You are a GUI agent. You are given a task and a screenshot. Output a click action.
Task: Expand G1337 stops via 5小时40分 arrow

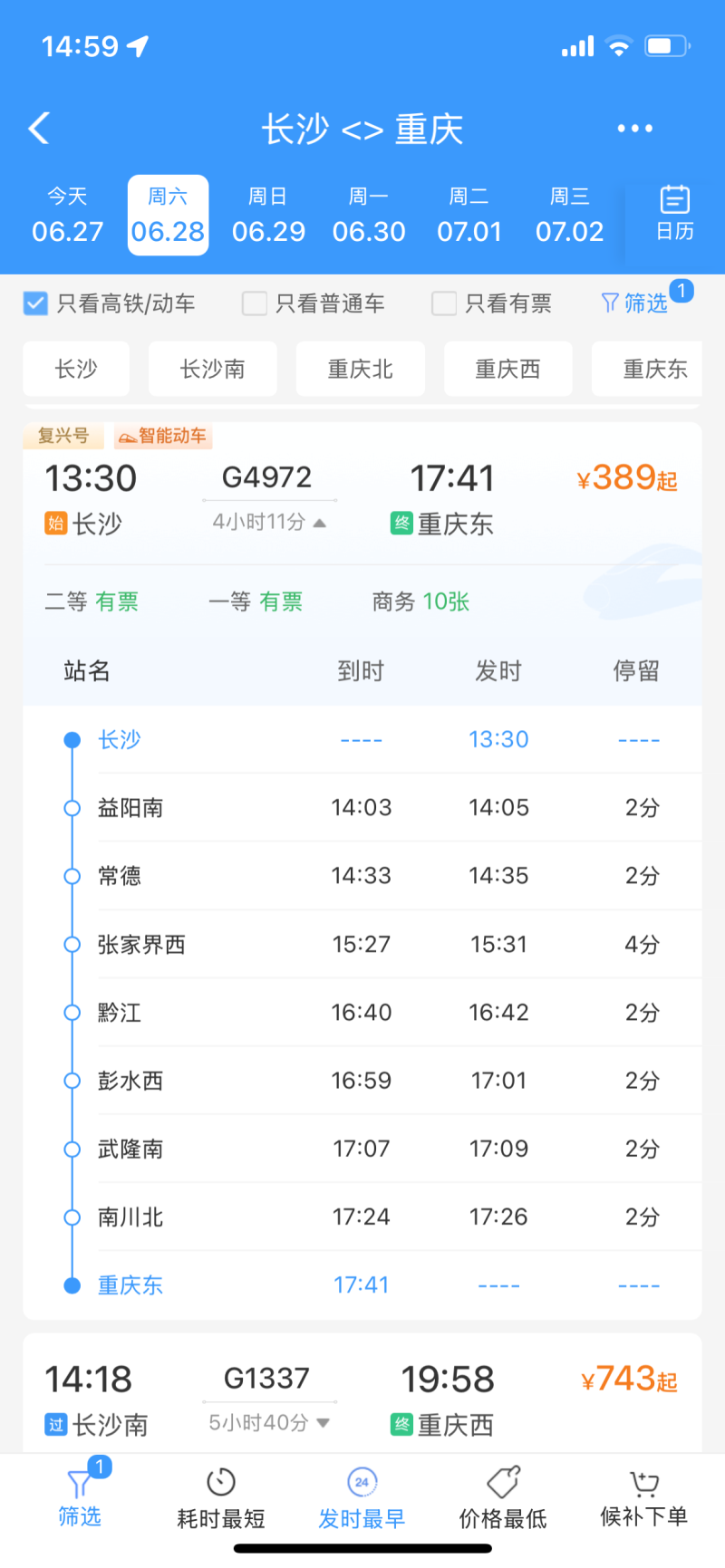(323, 1423)
